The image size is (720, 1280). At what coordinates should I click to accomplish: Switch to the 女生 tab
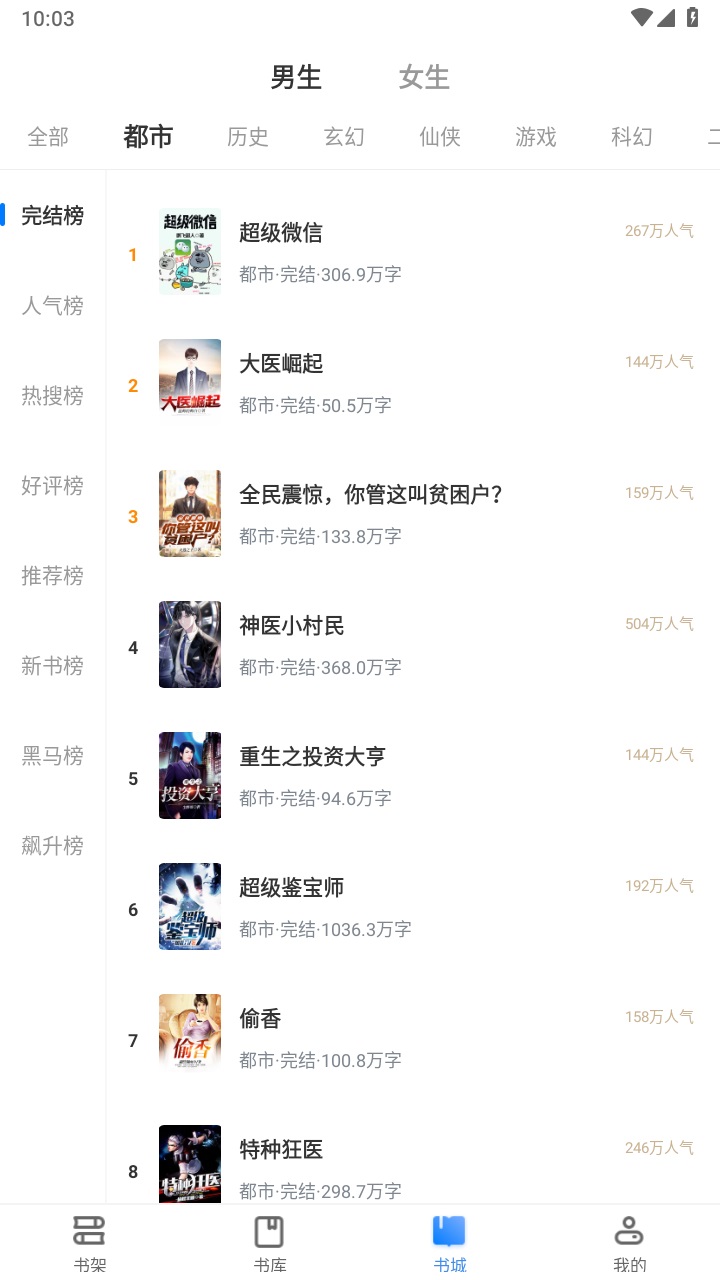coord(423,77)
